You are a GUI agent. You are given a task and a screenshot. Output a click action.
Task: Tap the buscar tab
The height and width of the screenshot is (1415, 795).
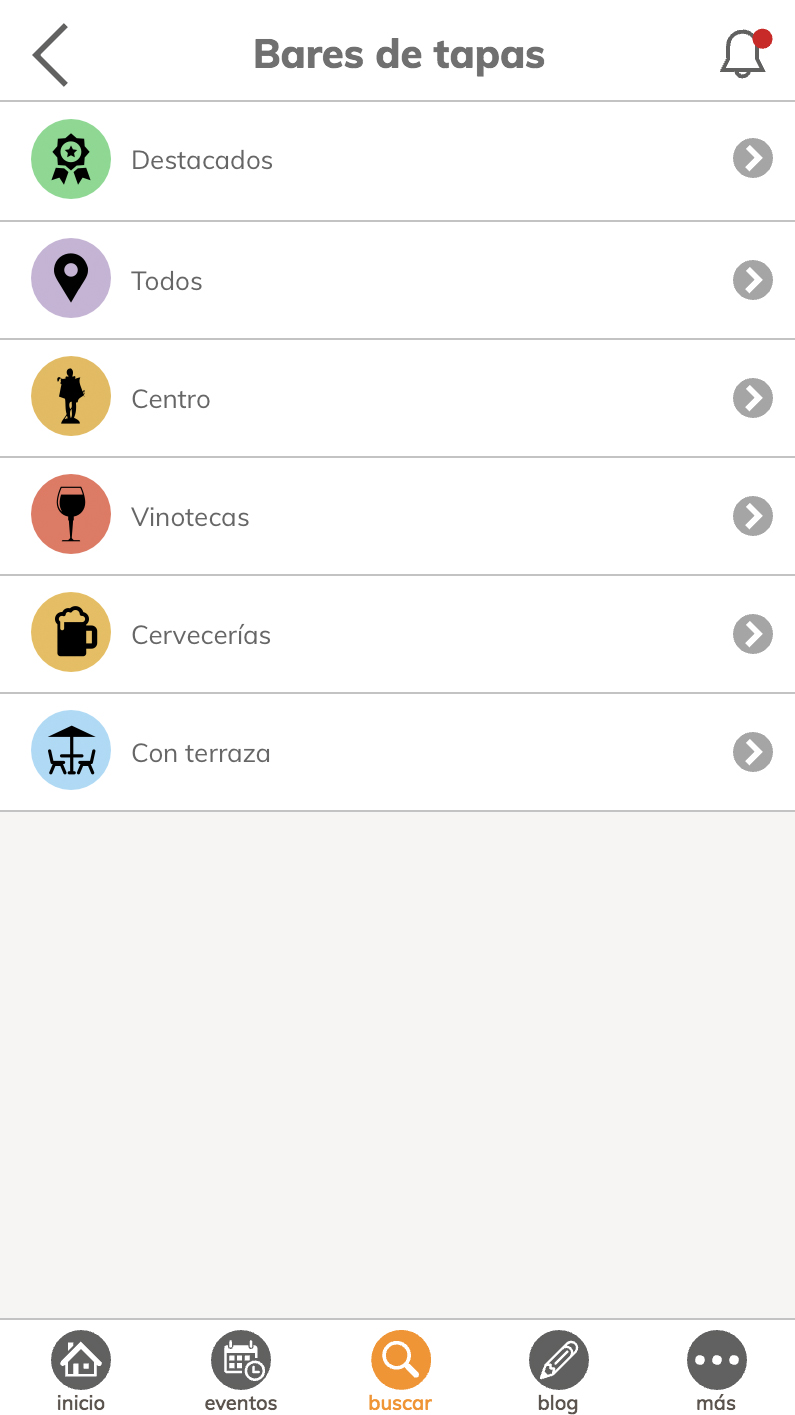(400, 1371)
